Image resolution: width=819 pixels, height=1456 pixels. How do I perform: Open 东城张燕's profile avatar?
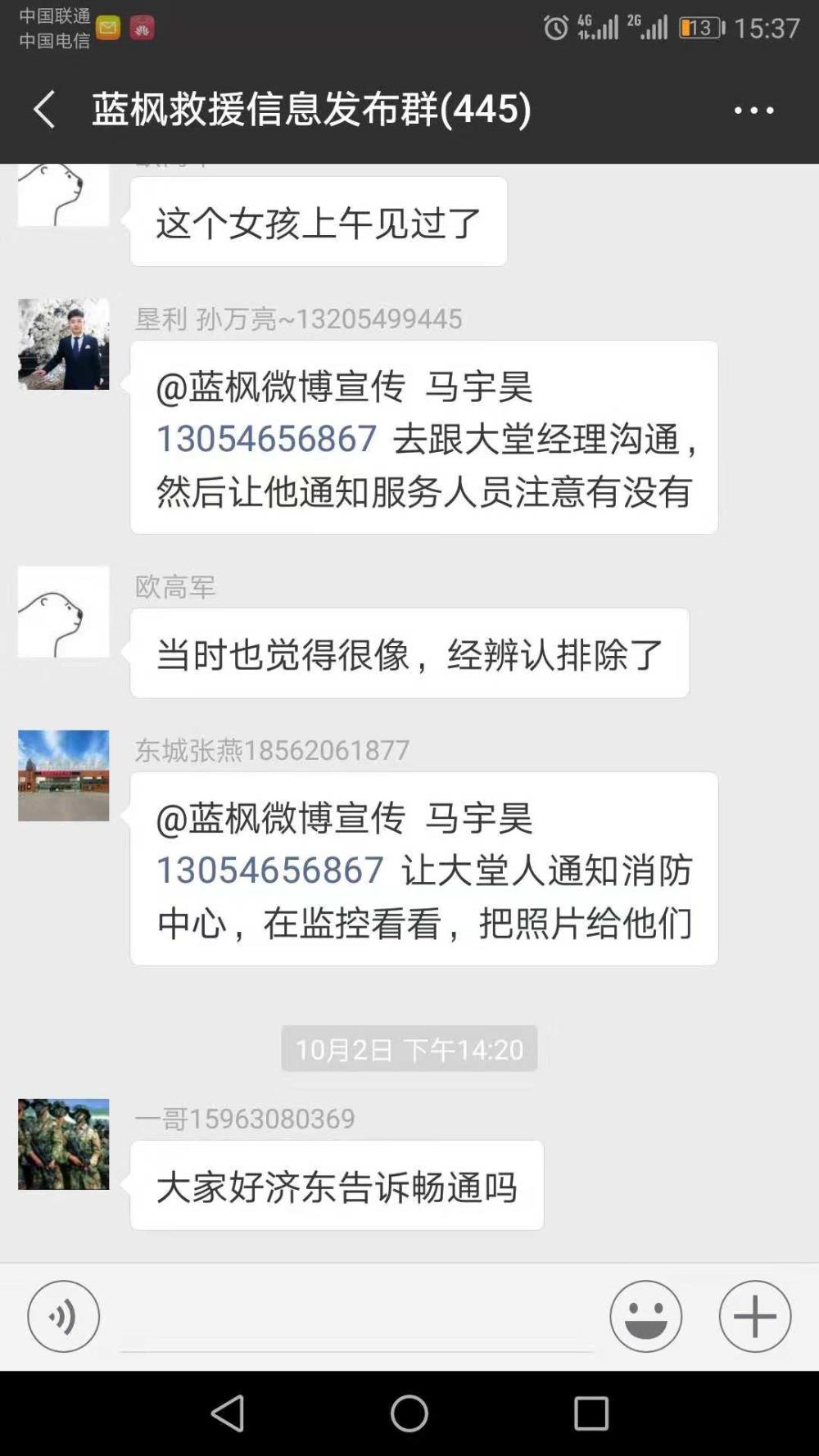tap(64, 775)
